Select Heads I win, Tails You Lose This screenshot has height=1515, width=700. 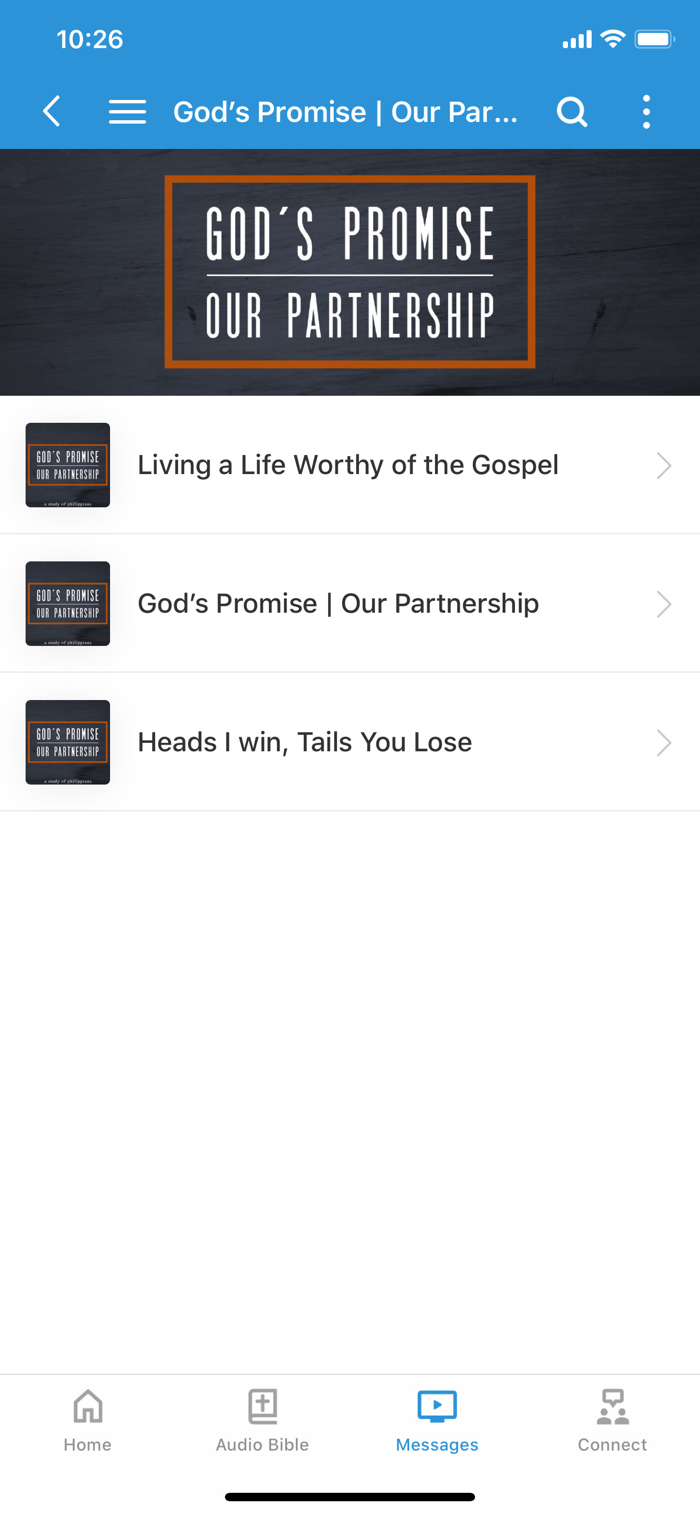[305, 742]
